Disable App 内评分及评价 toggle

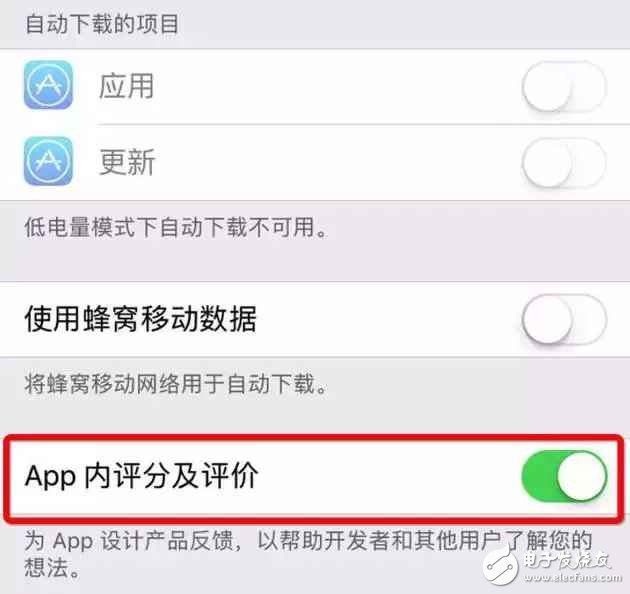tap(564, 476)
